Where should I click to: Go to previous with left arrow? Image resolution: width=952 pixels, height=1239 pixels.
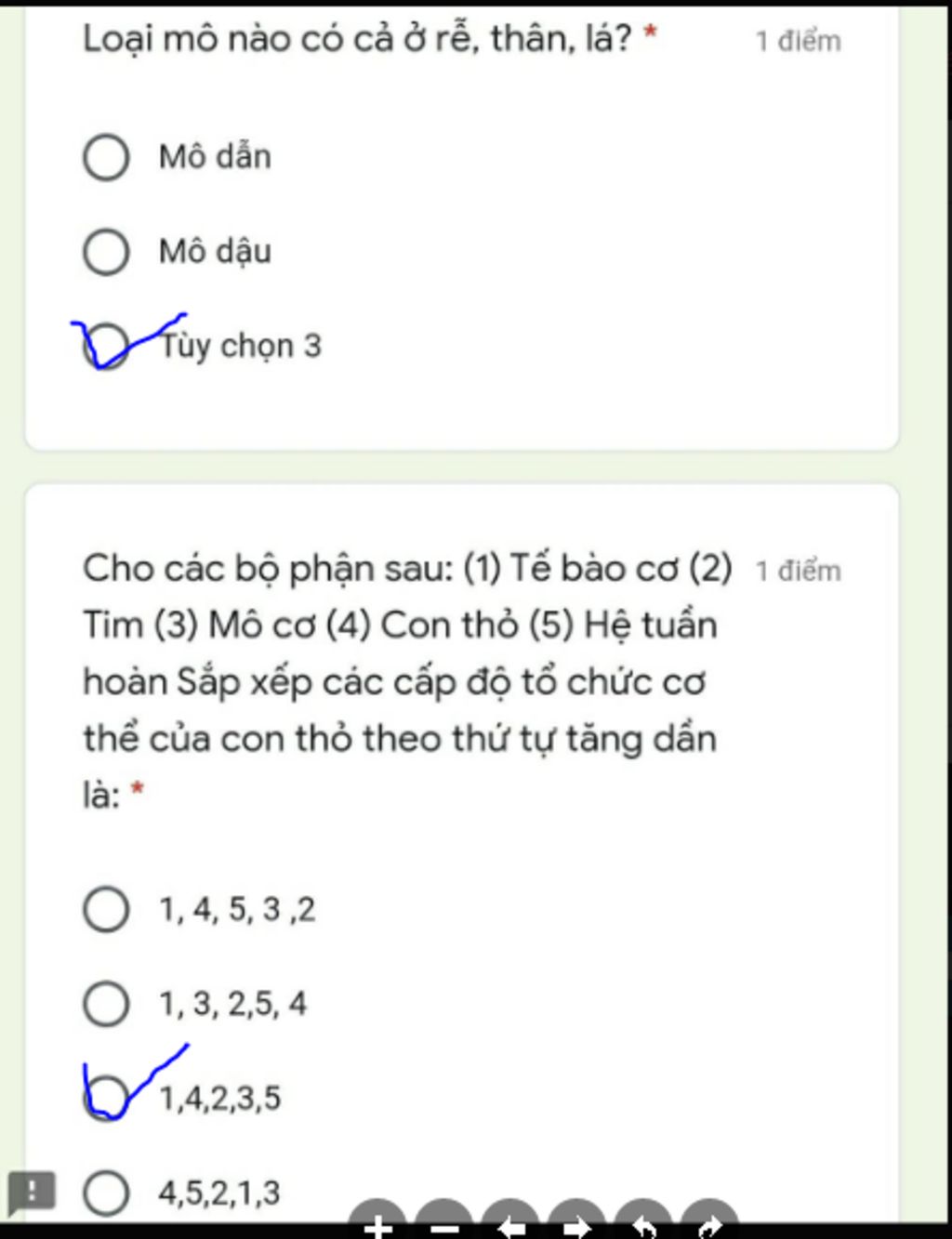[511, 1225]
